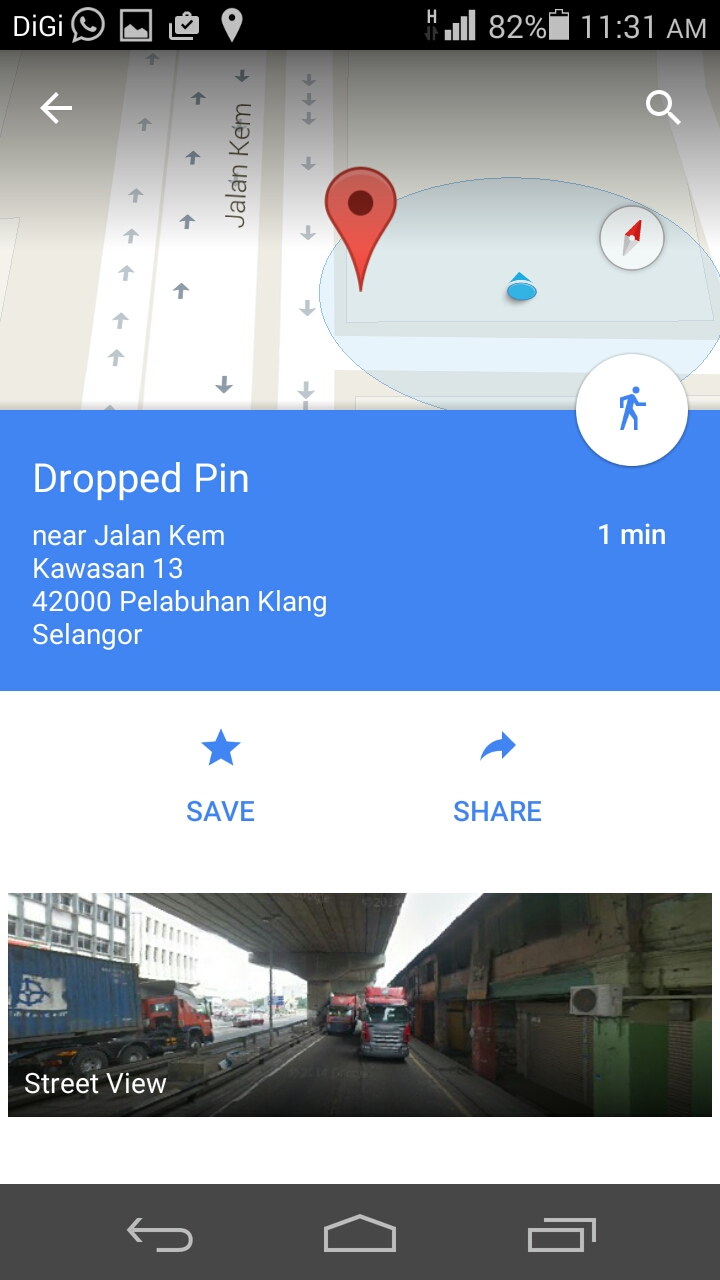
Task: Tap the compass to reorient the map
Action: point(631,239)
